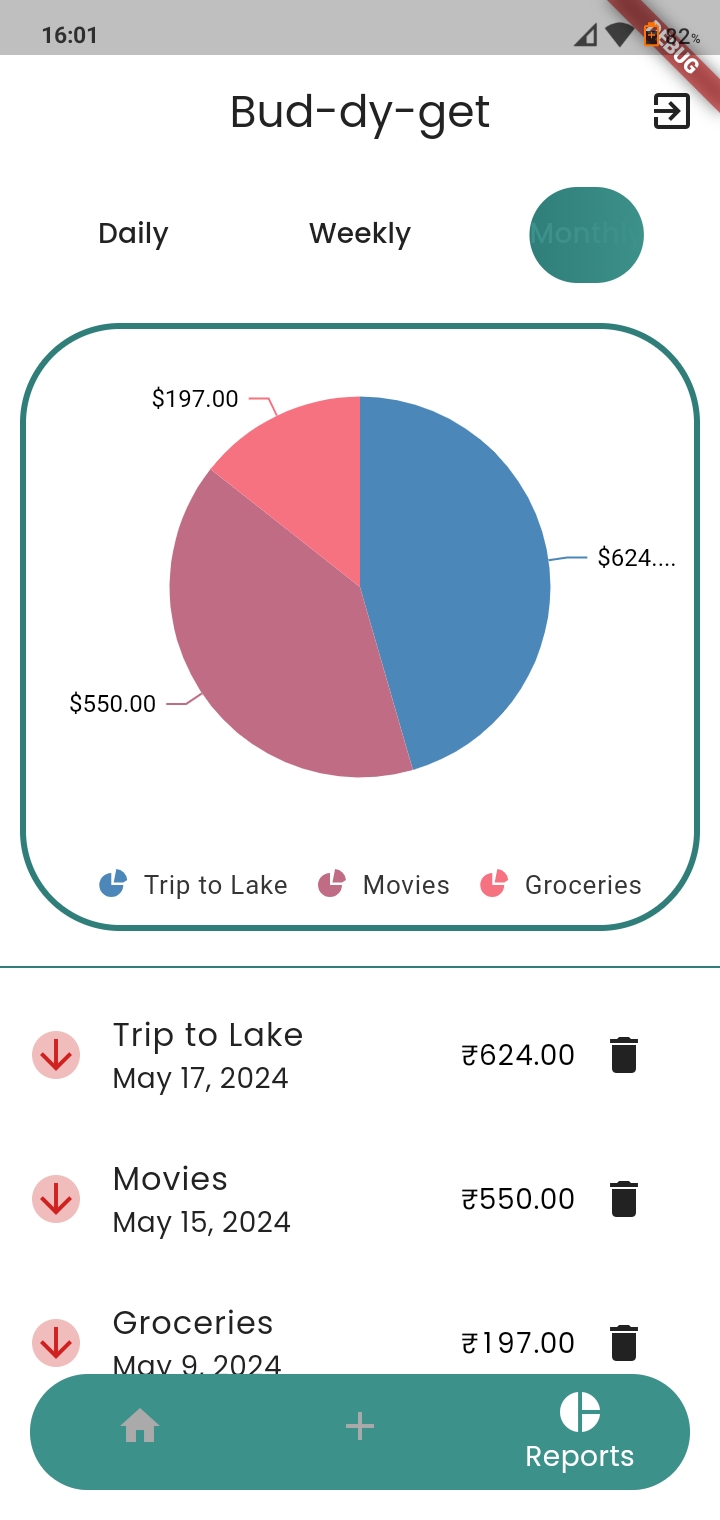This screenshot has height=1520, width=720.
Task: Toggle Trip to Lake in chart legend
Action: 194,885
